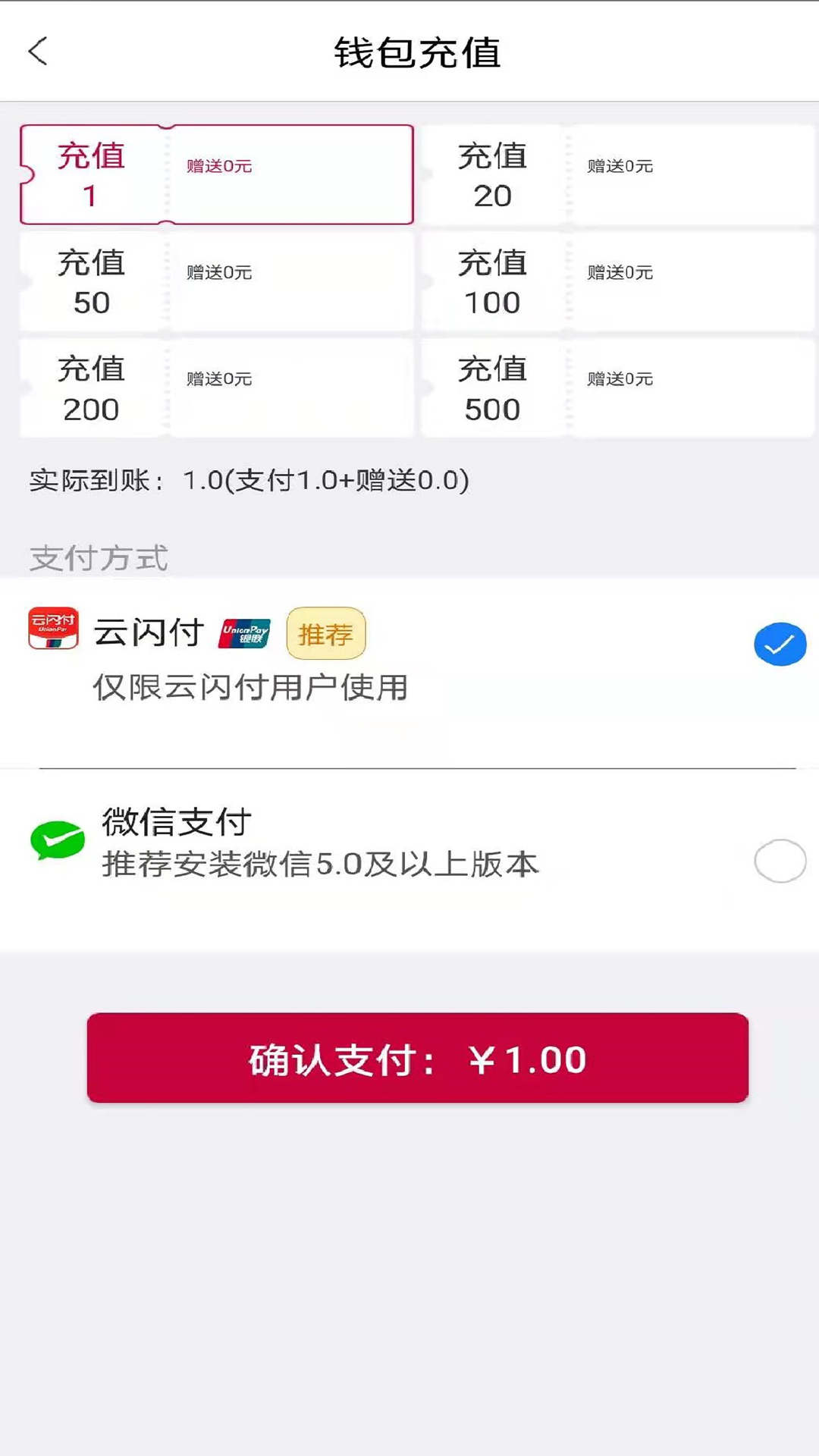Pick the 充值 500 recharge amount
The image size is (819, 1456).
(x=617, y=388)
